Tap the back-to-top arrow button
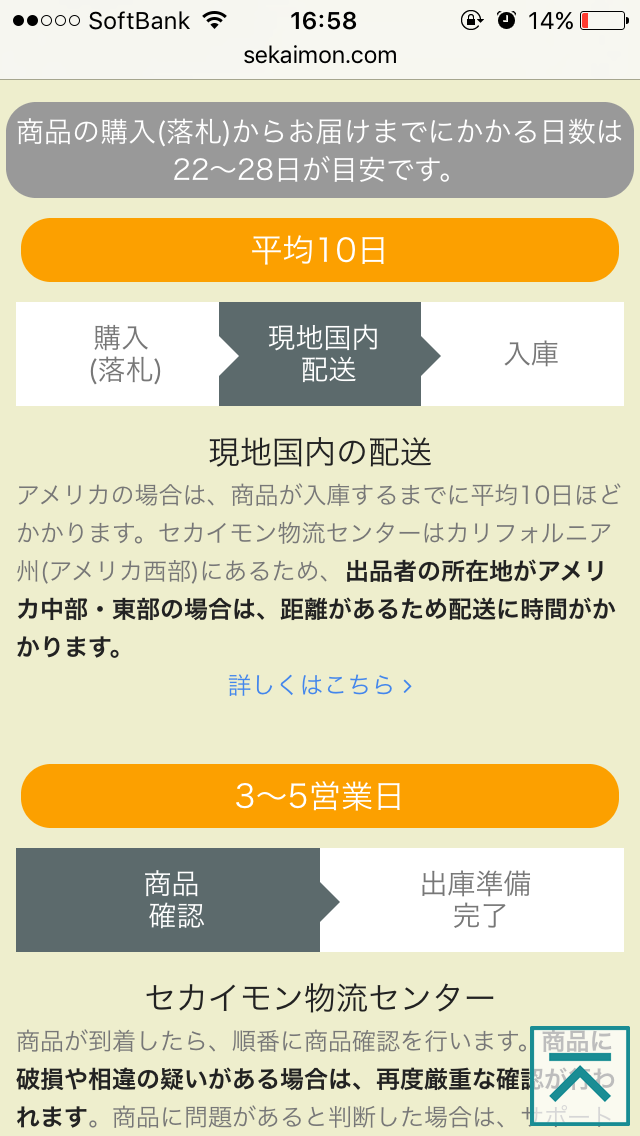Viewport: 640px width, 1136px height. pos(579,1076)
